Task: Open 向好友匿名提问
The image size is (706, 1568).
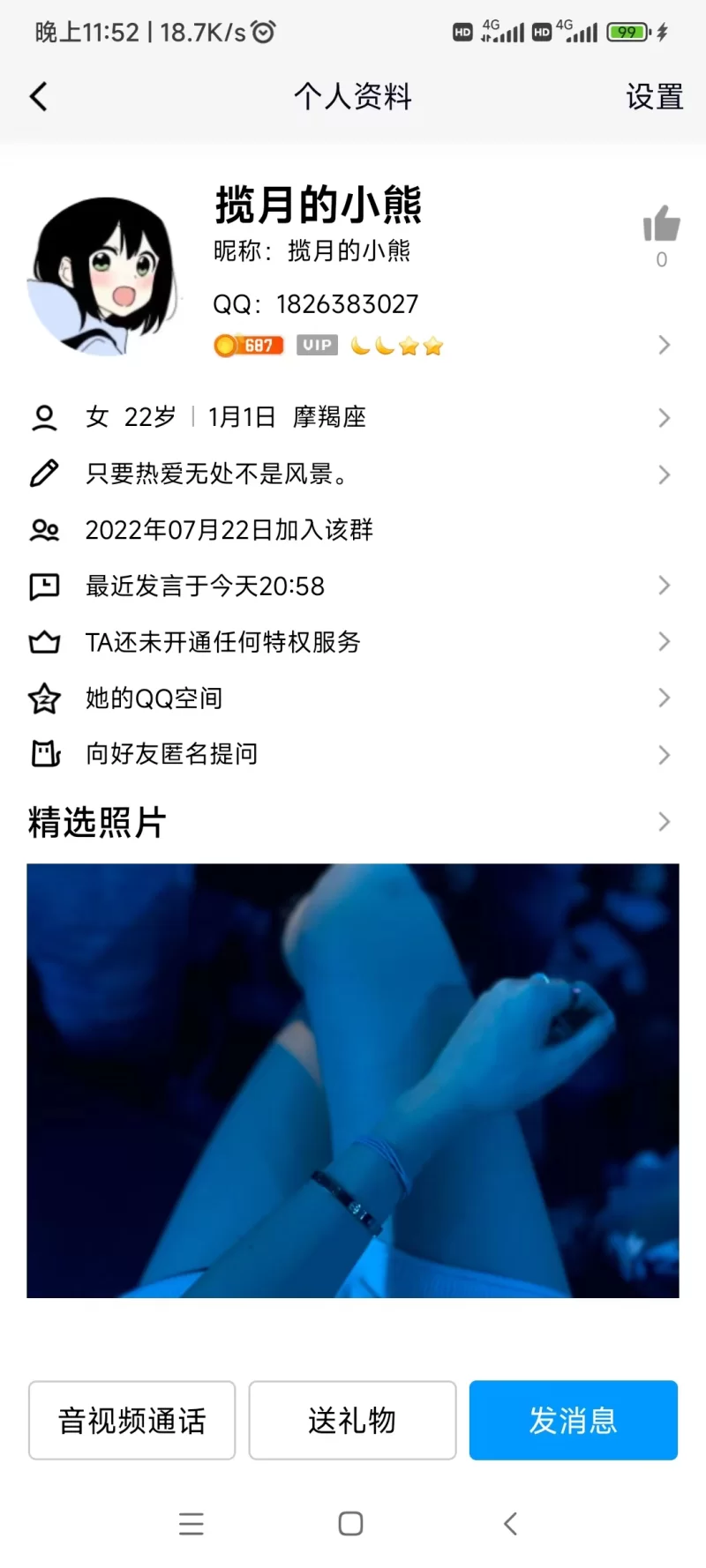Action: (x=353, y=754)
